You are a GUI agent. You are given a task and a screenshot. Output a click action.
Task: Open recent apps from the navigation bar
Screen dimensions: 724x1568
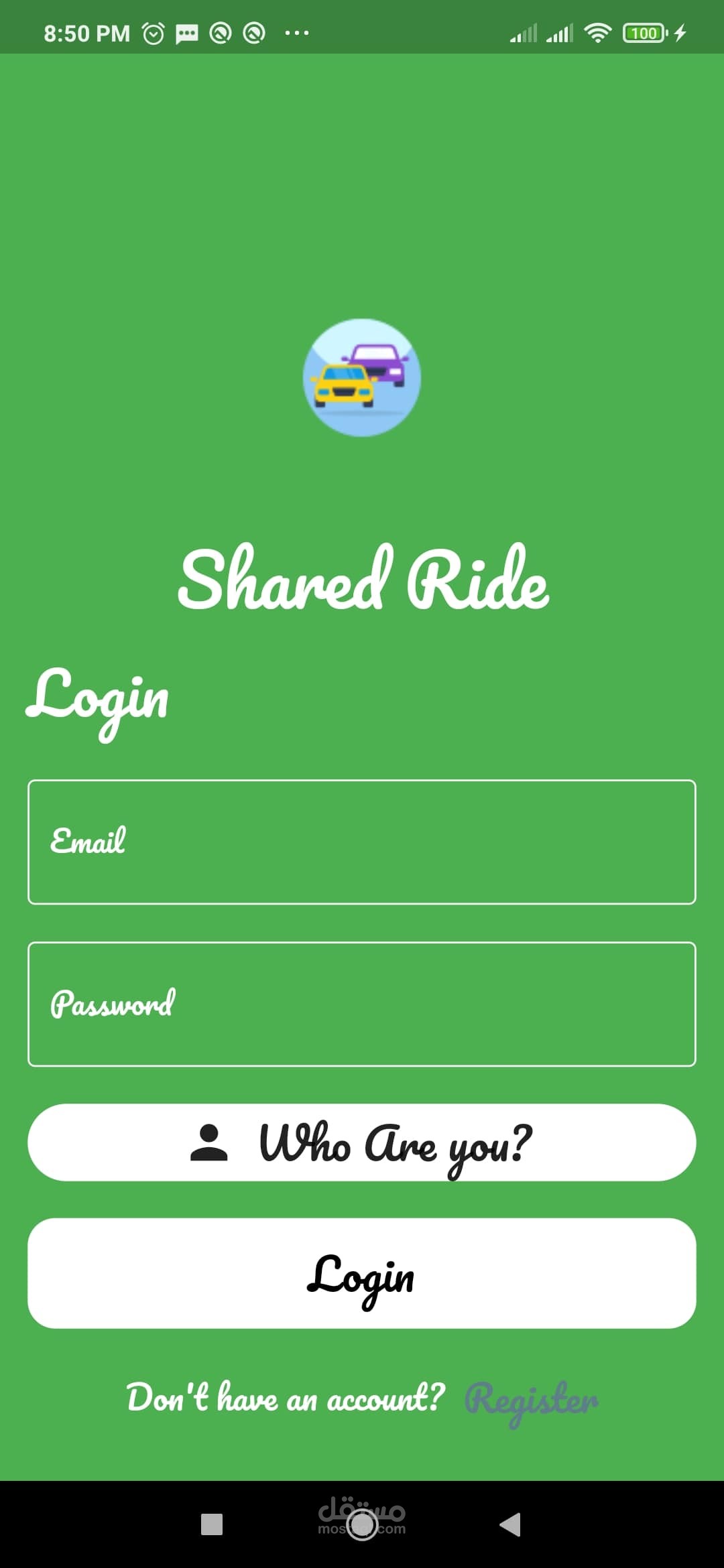point(212,1524)
